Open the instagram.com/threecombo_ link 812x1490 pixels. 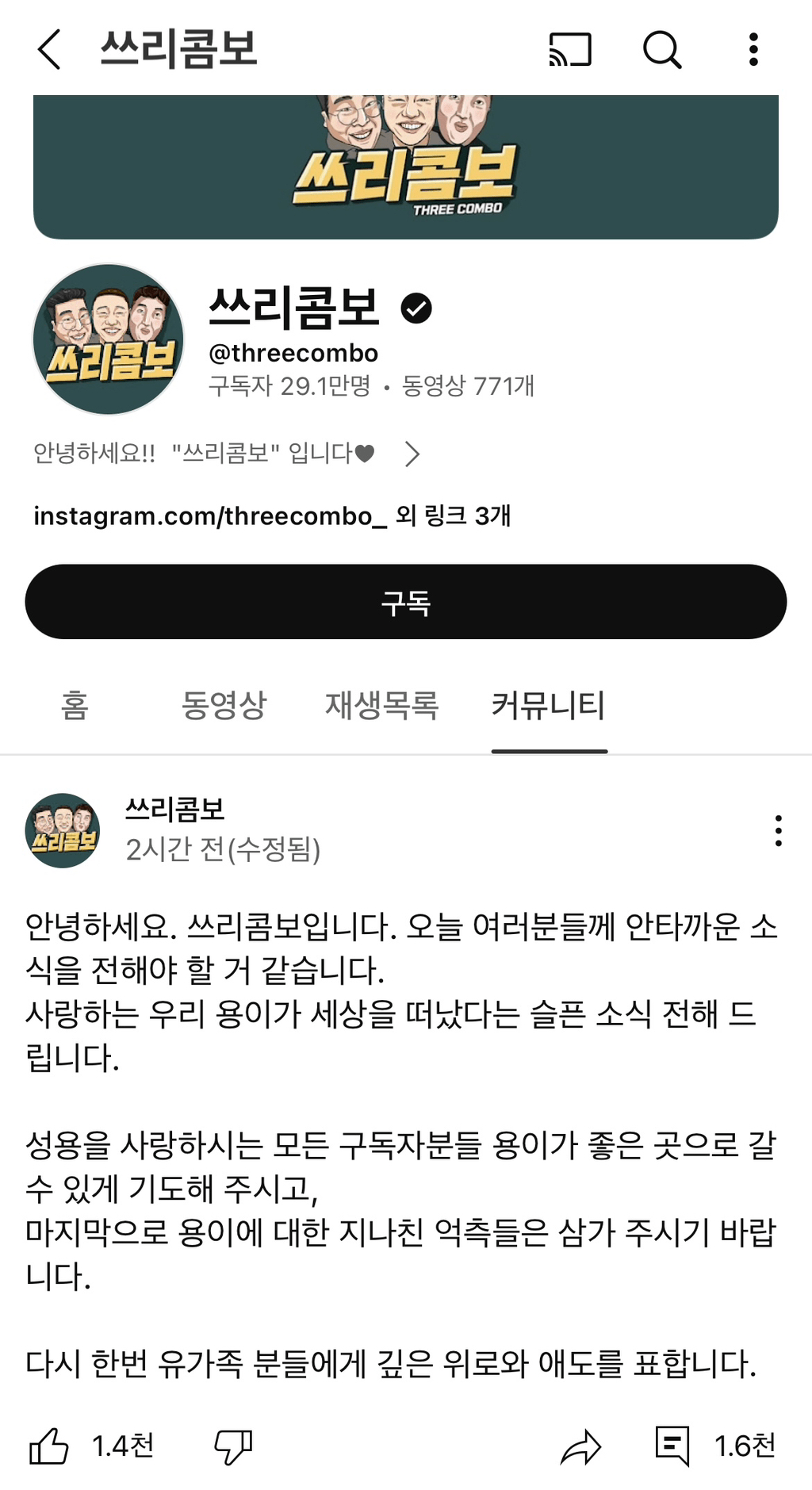pos(210,516)
